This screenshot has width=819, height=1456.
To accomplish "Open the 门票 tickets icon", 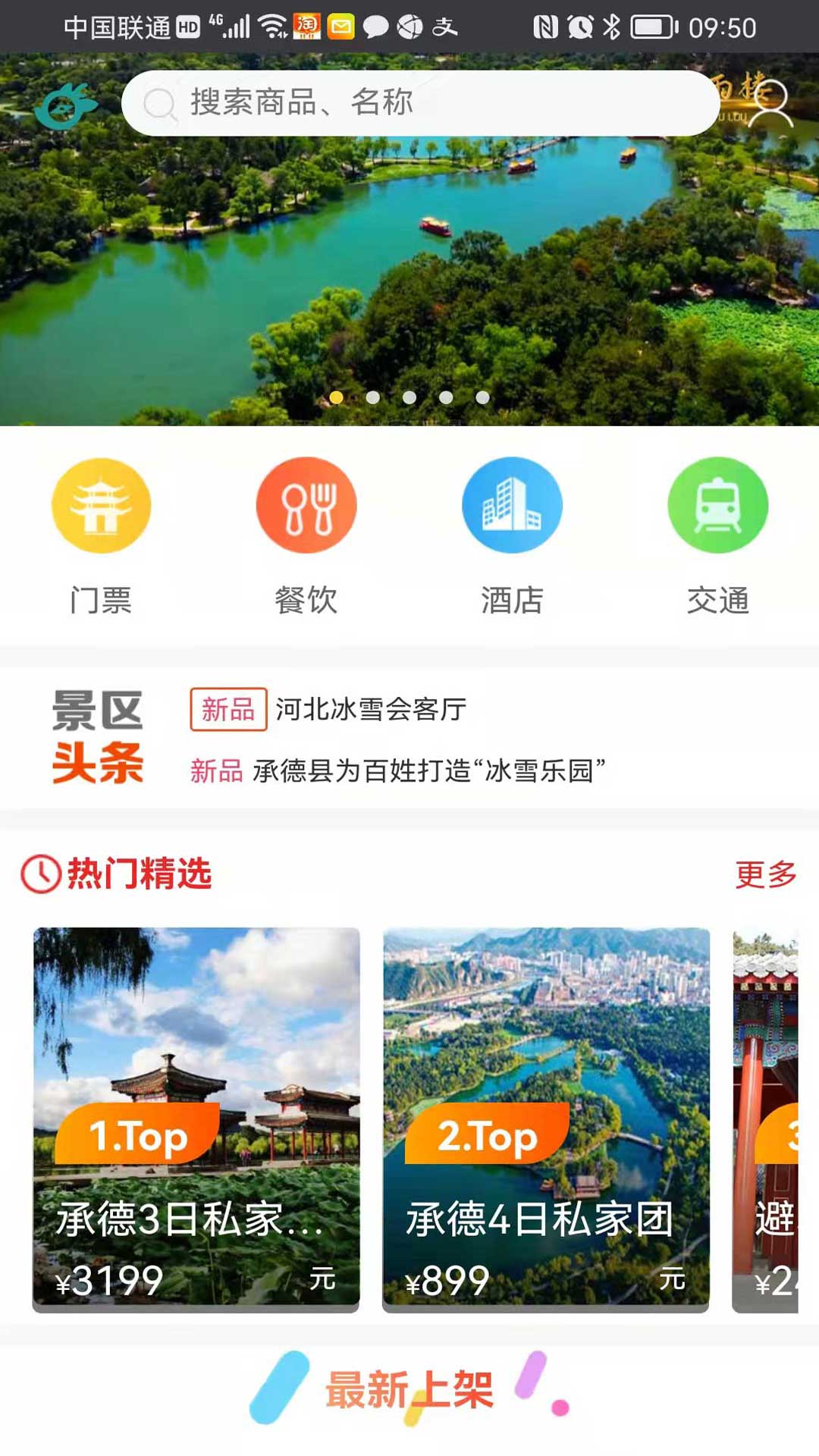I will coord(101,505).
